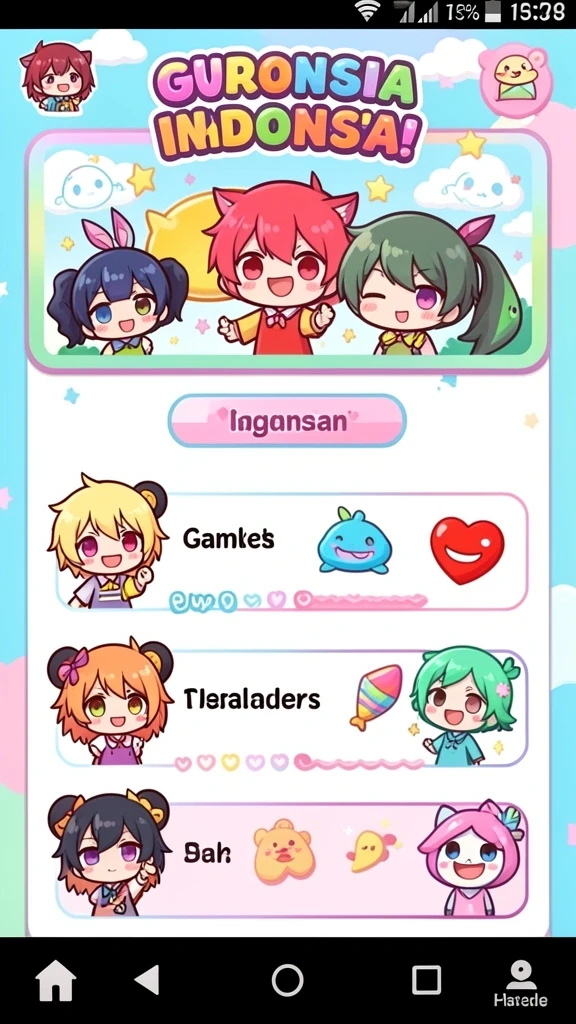Tap the pink Ingansan button
This screenshot has width=576, height=1024.
pos(287,421)
